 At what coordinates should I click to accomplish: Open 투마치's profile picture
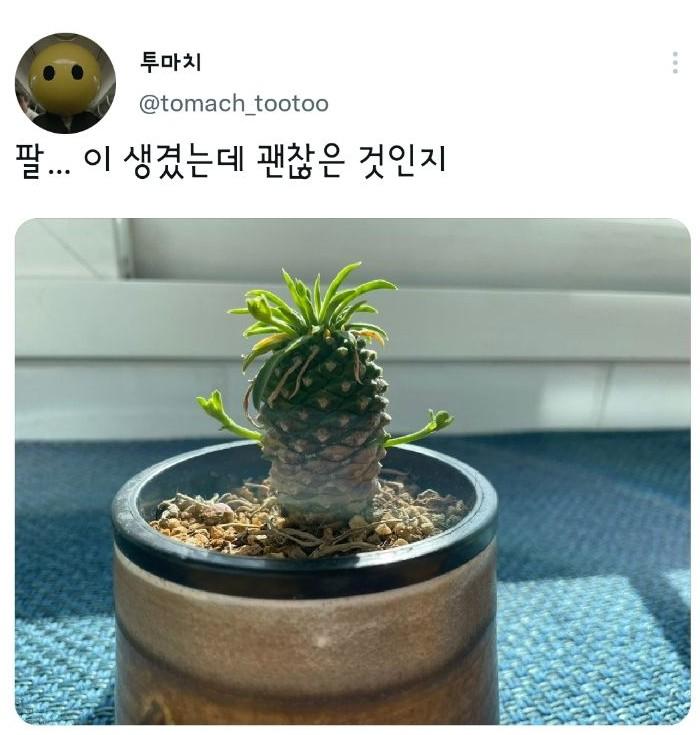pos(65,83)
